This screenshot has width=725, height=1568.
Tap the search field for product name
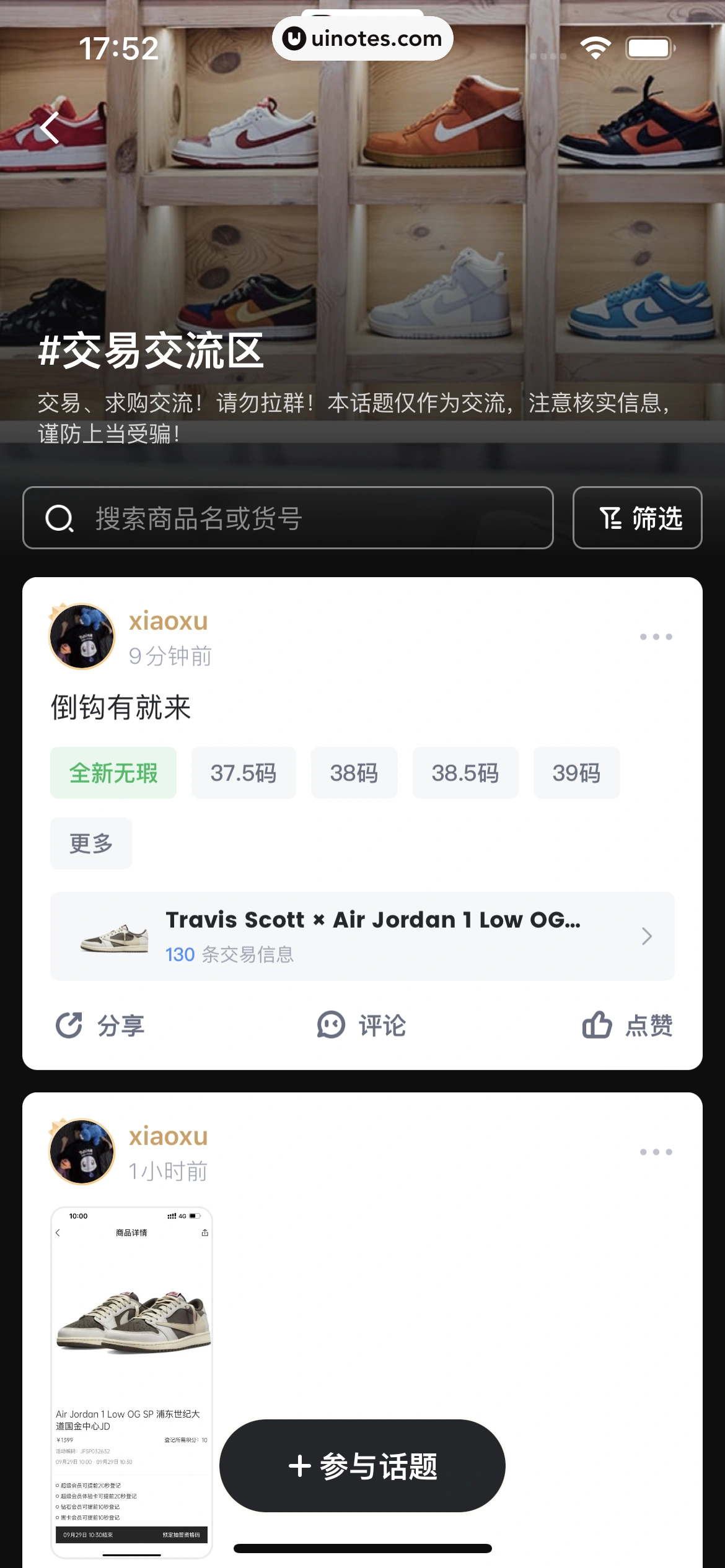click(x=288, y=518)
